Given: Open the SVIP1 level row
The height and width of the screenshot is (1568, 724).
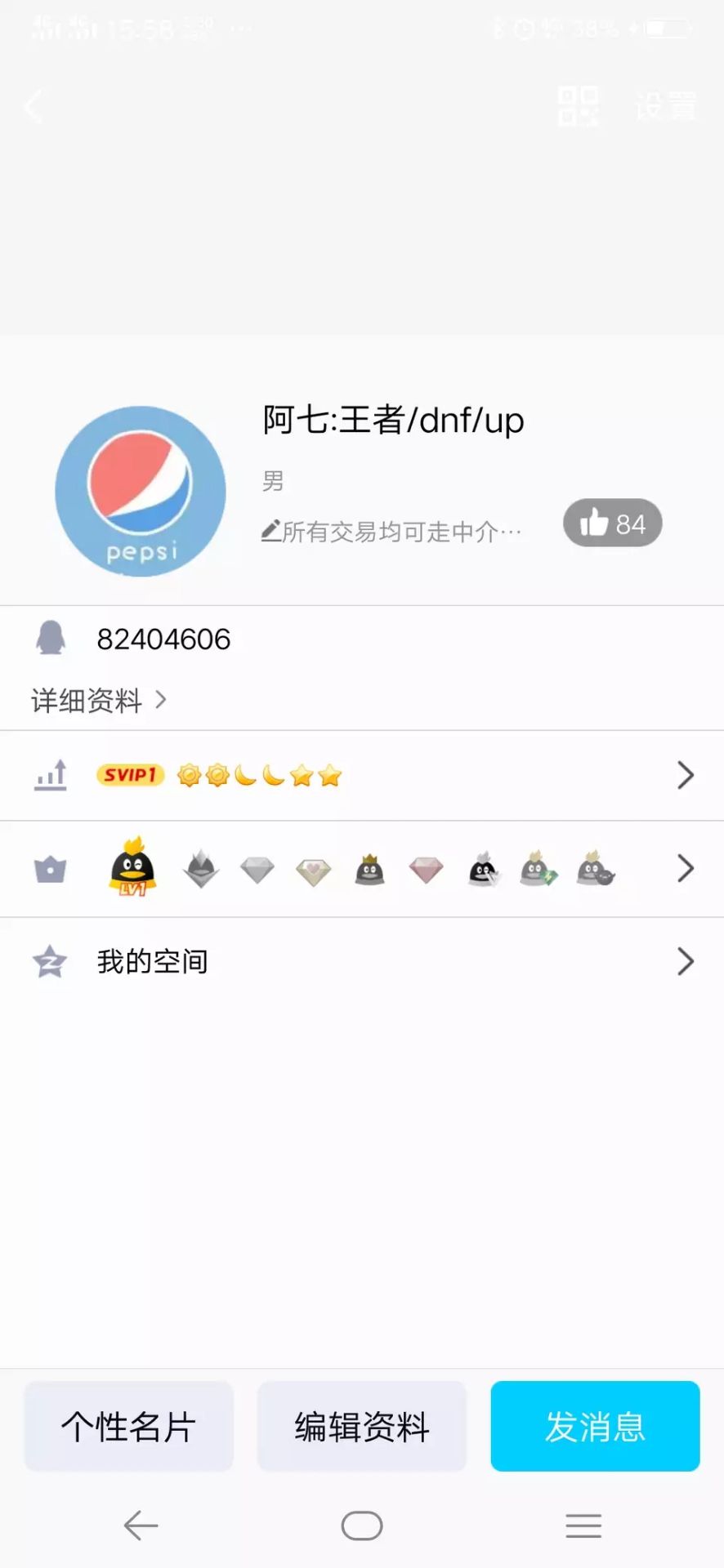Looking at the screenshot, I should tap(362, 775).
